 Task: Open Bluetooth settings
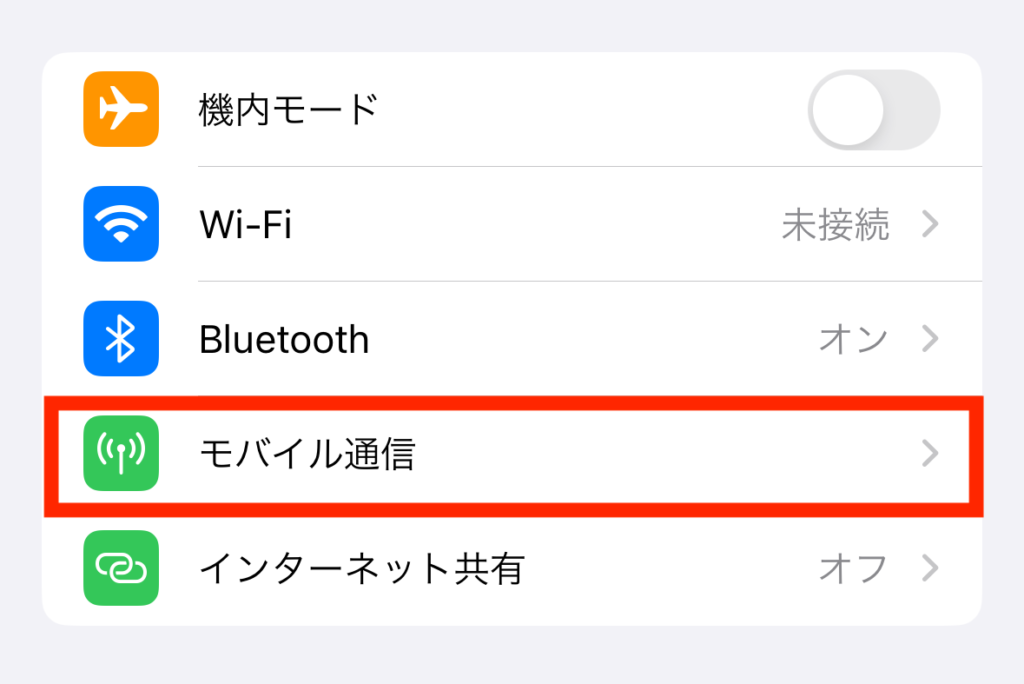512,340
